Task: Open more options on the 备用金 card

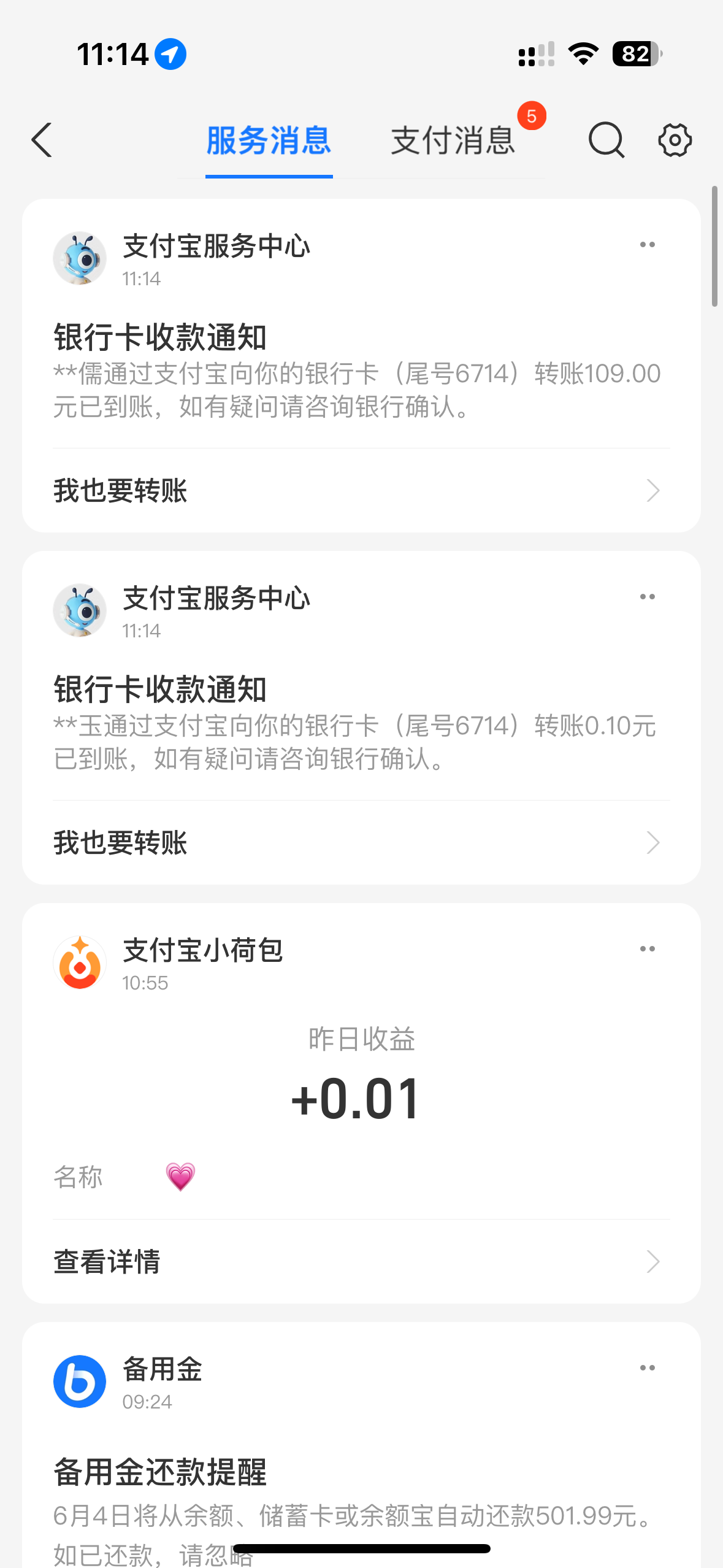Action: [647, 1368]
